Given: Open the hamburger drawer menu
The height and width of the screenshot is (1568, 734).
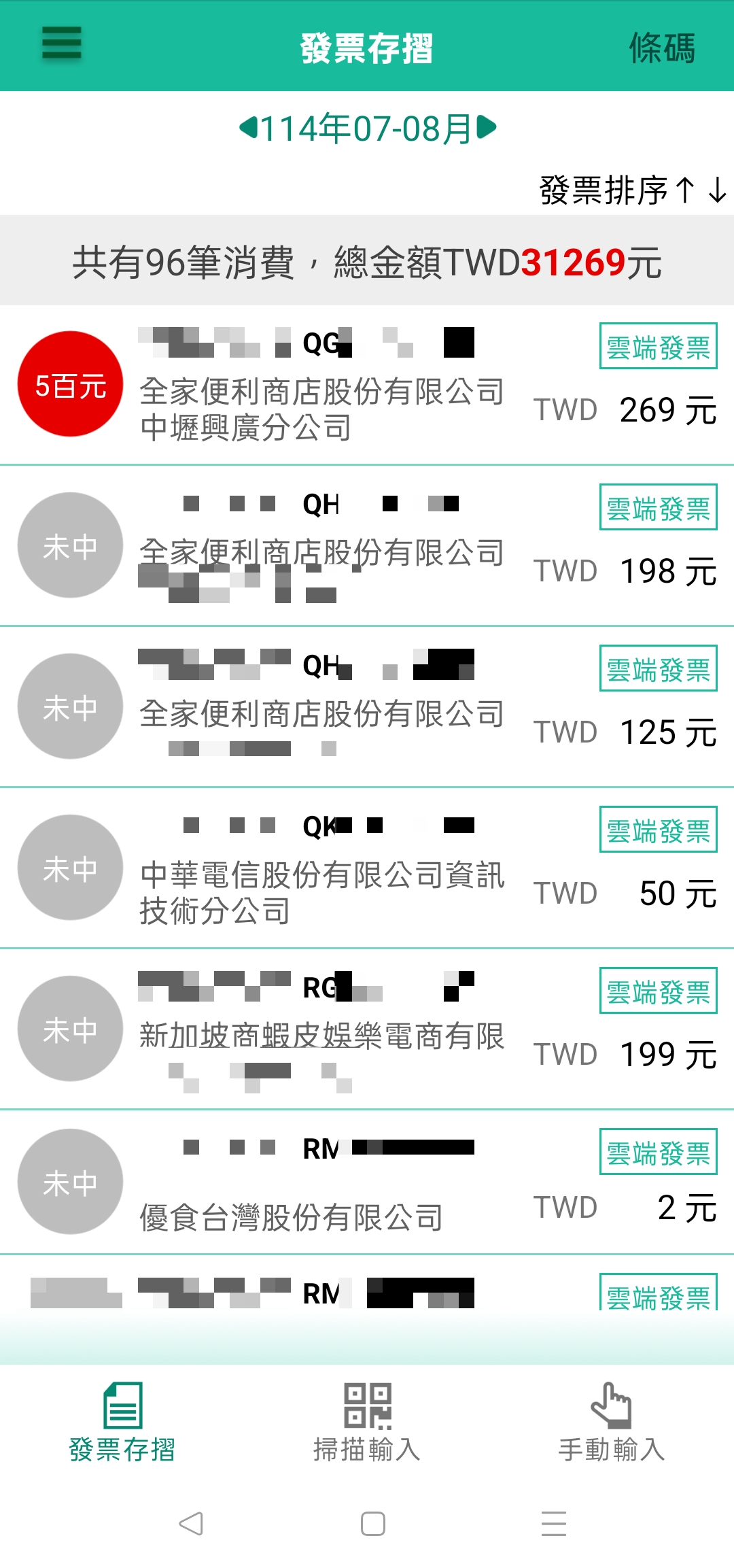Looking at the screenshot, I should pos(61,44).
